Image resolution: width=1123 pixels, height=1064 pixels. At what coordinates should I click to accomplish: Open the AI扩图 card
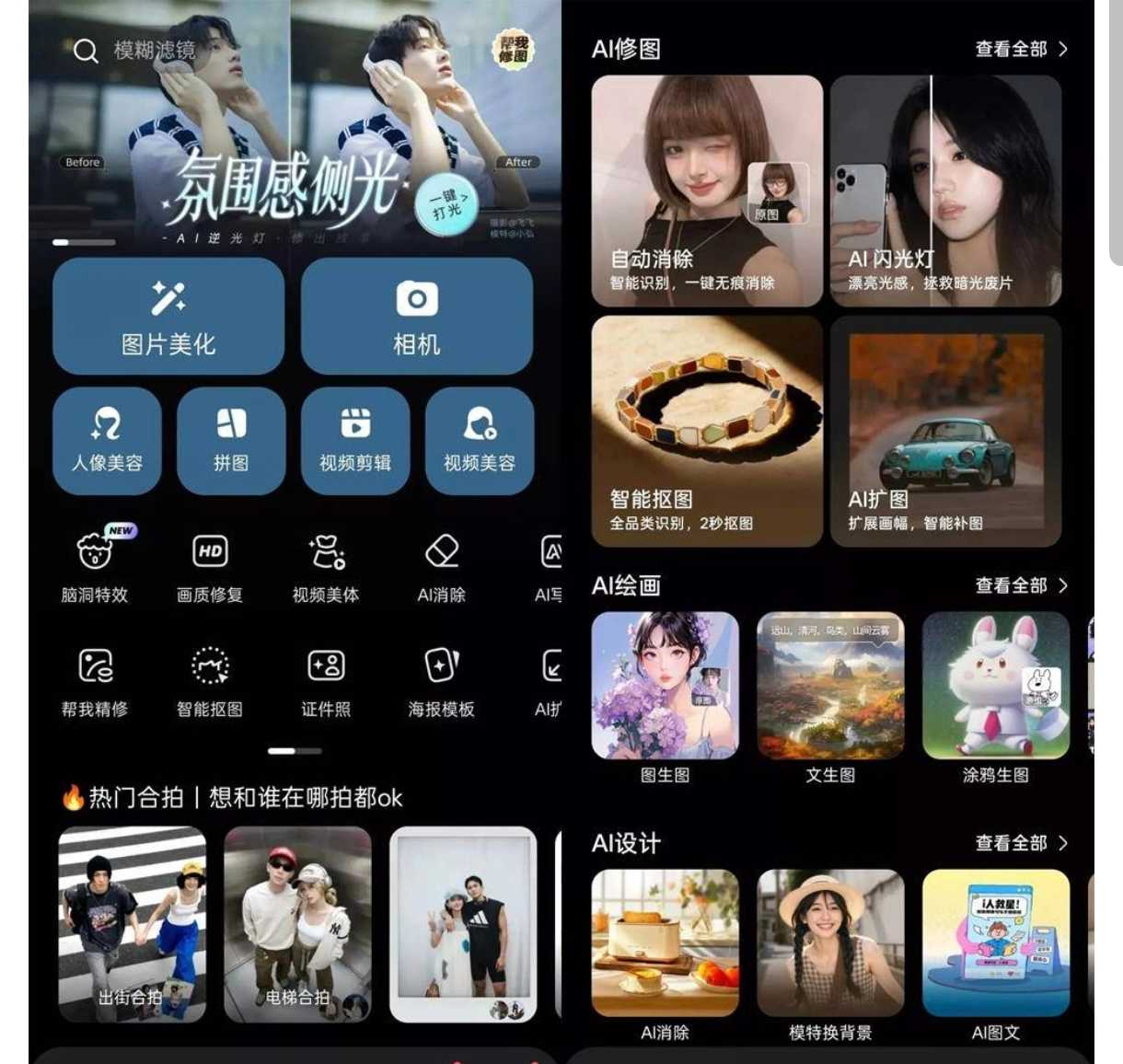[945, 431]
